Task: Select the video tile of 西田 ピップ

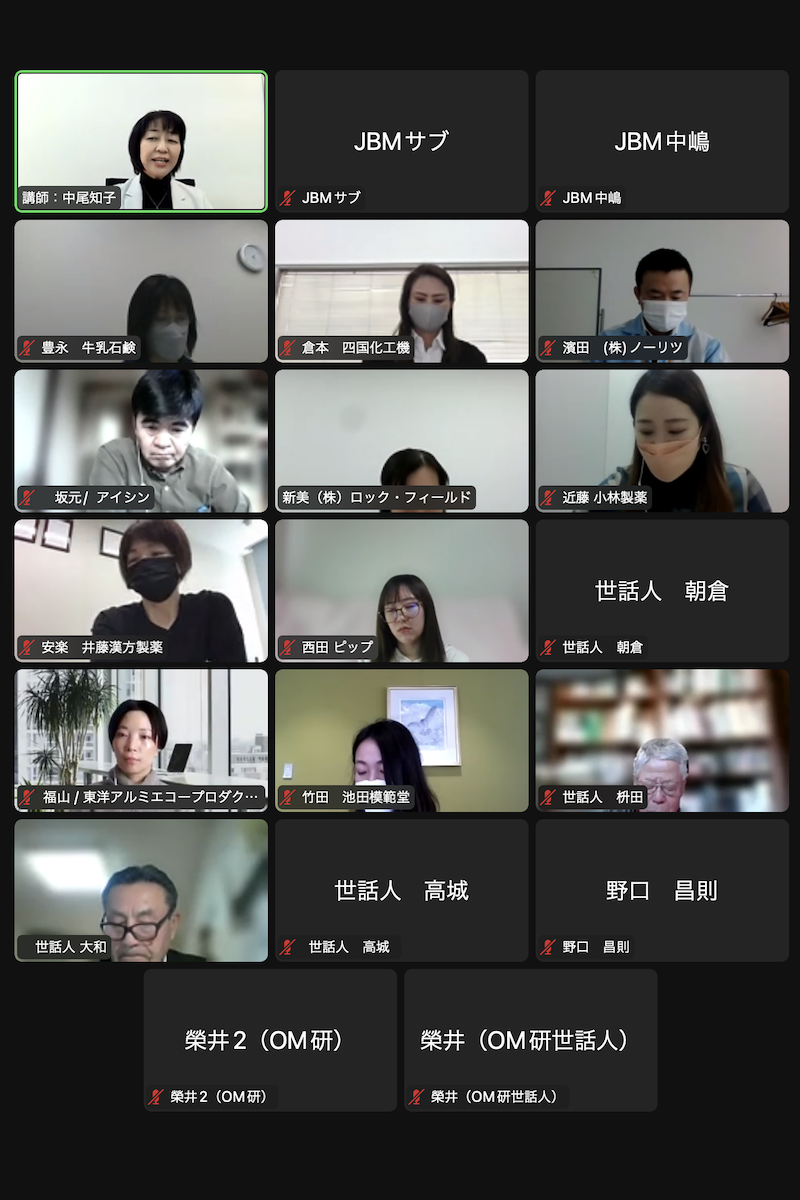Action: coord(401,590)
